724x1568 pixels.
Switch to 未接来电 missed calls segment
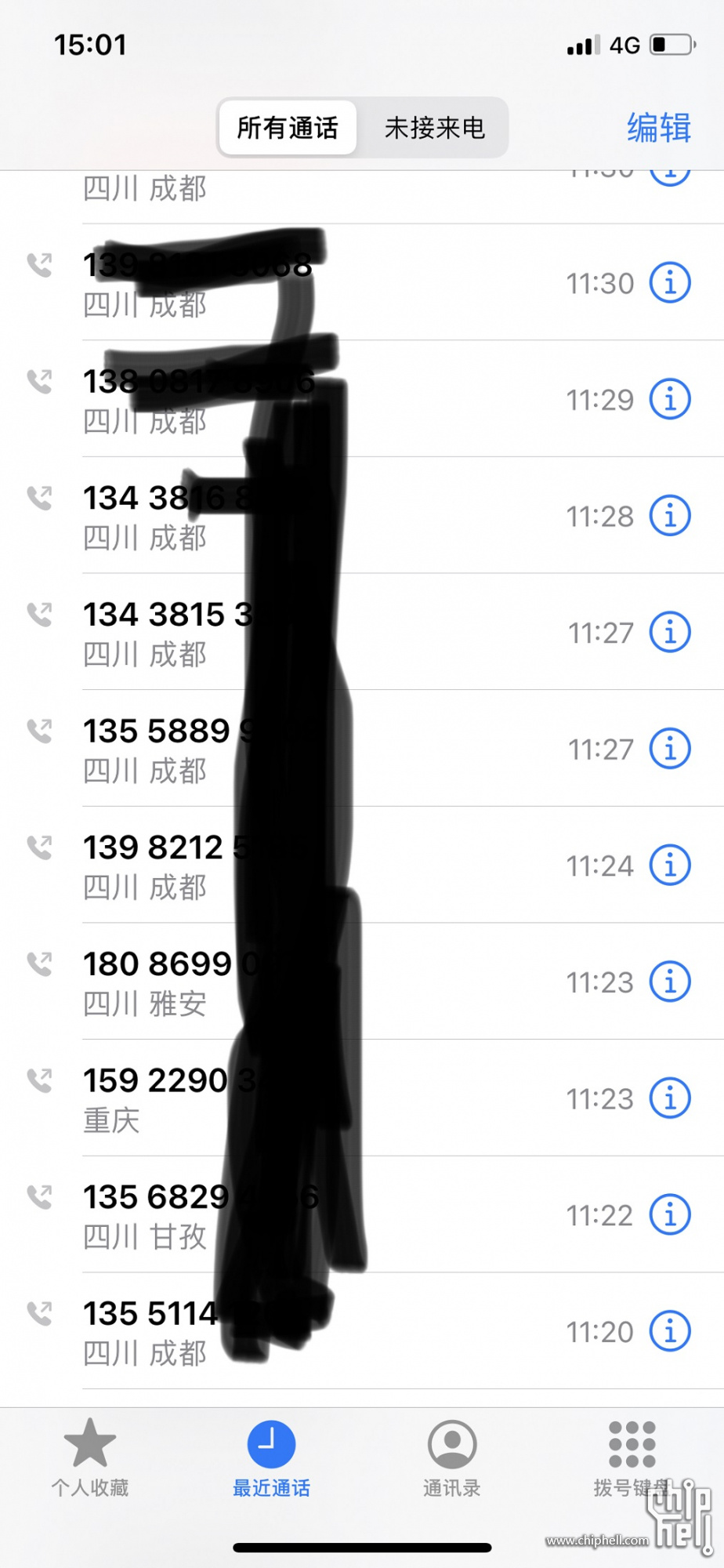[435, 128]
